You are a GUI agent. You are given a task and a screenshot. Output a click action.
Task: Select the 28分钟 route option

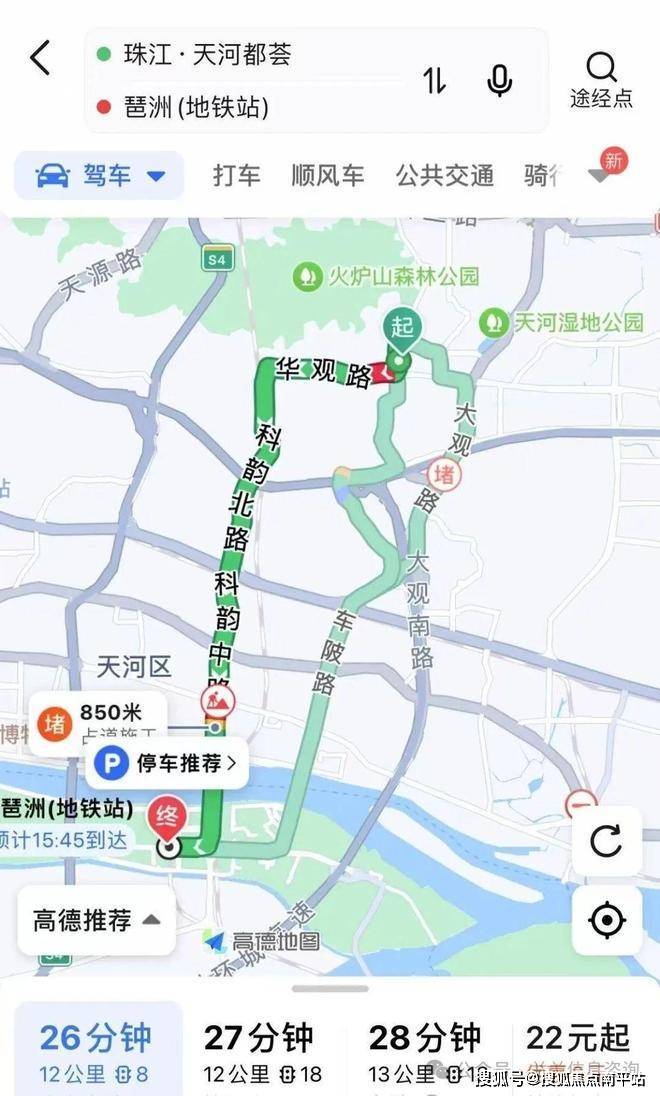[426, 1050]
